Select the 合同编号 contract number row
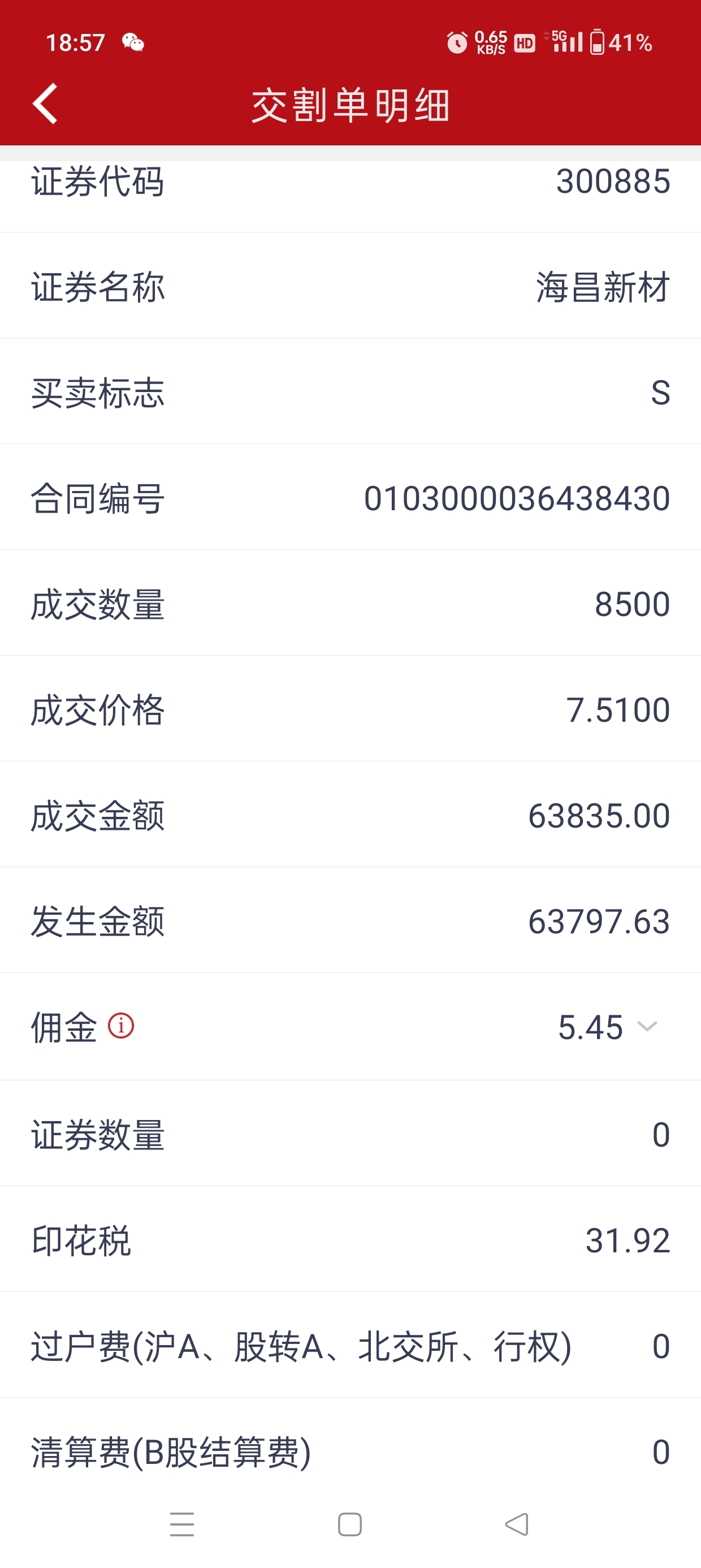Viewport: 701px width, 1568px height. click(350, 497)
